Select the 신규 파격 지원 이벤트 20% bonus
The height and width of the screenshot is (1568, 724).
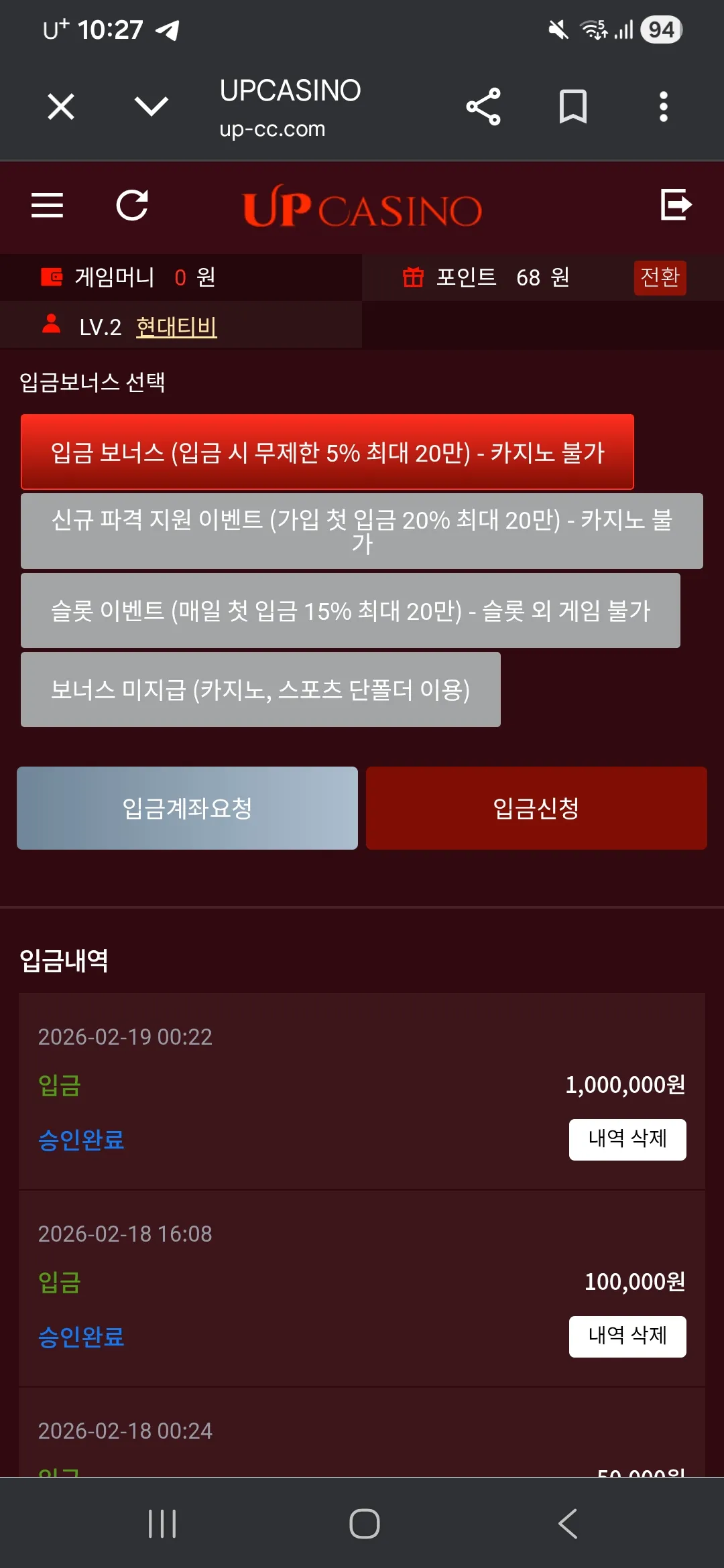point(362,531)
